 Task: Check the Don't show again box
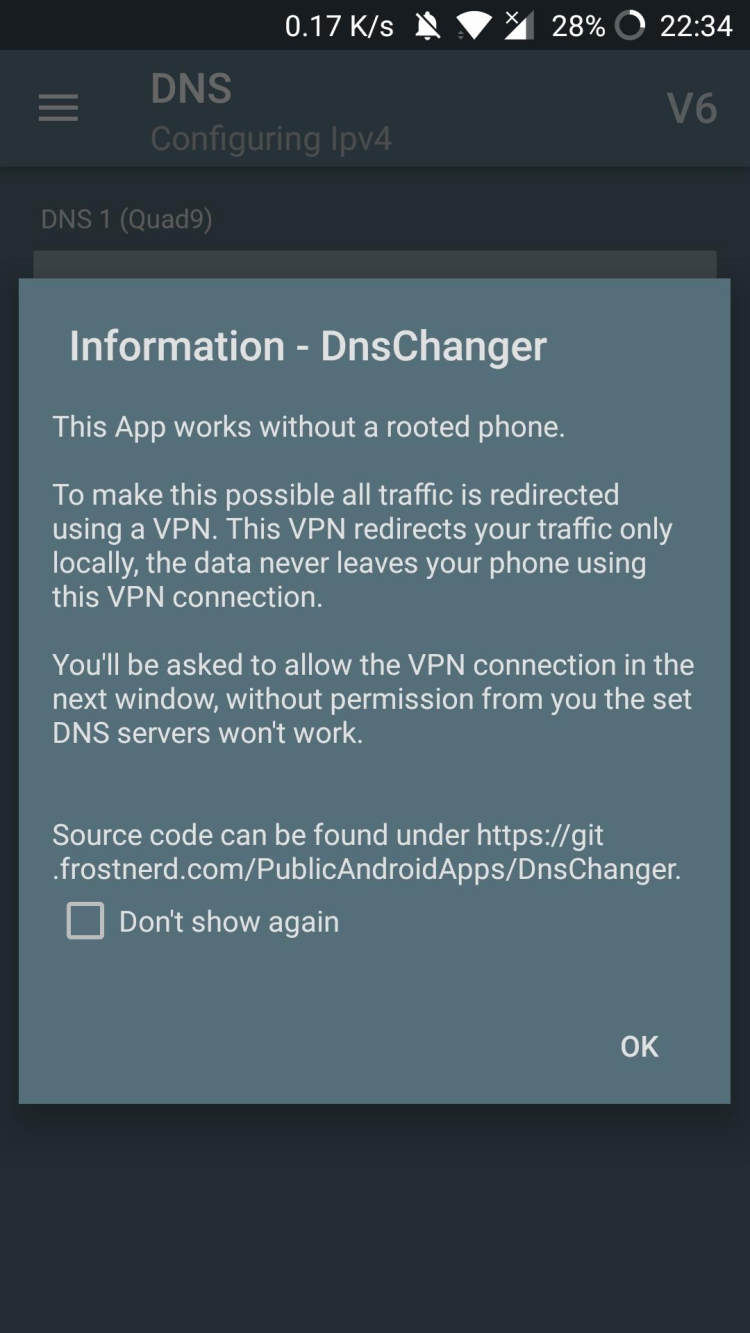click(x=85, y=921)
